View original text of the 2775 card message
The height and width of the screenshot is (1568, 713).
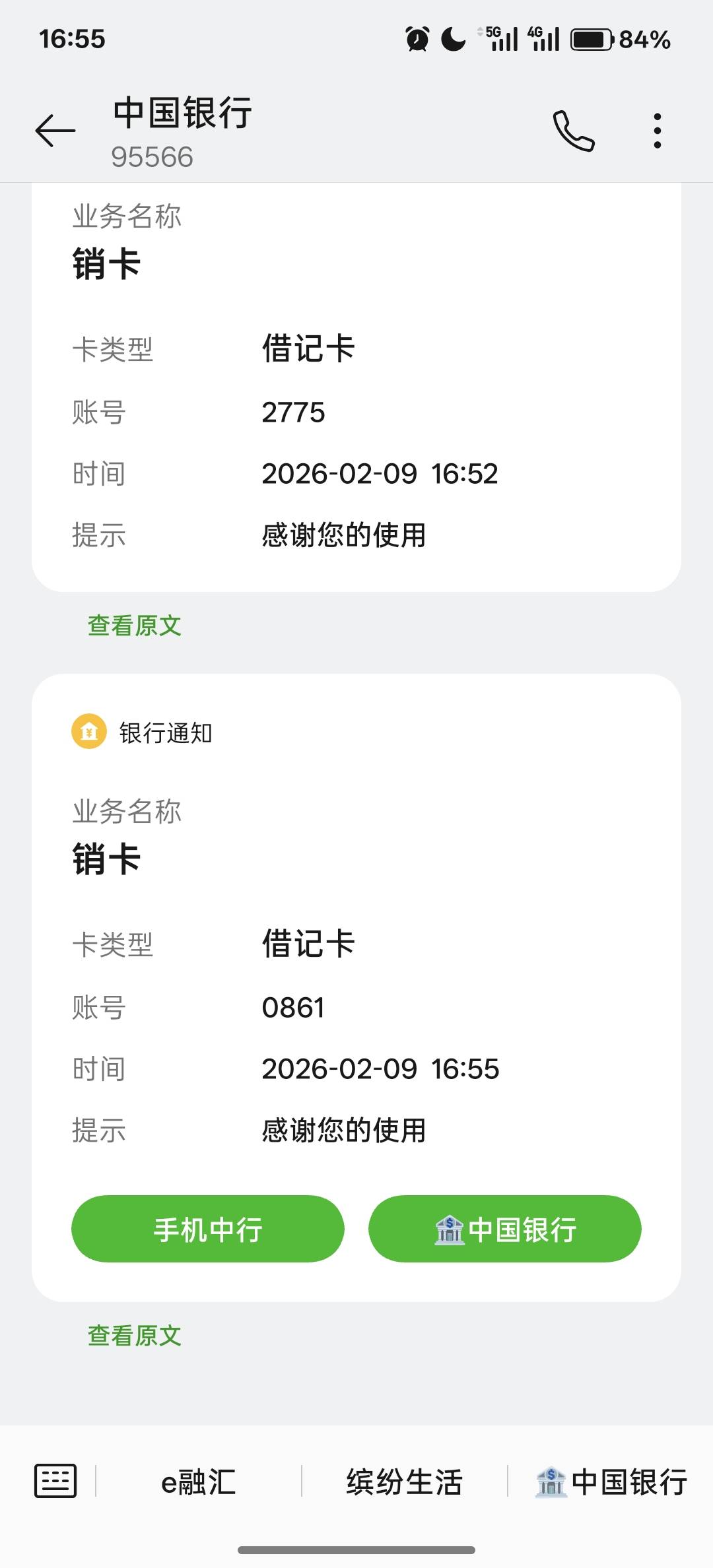(x=135, y=626)
